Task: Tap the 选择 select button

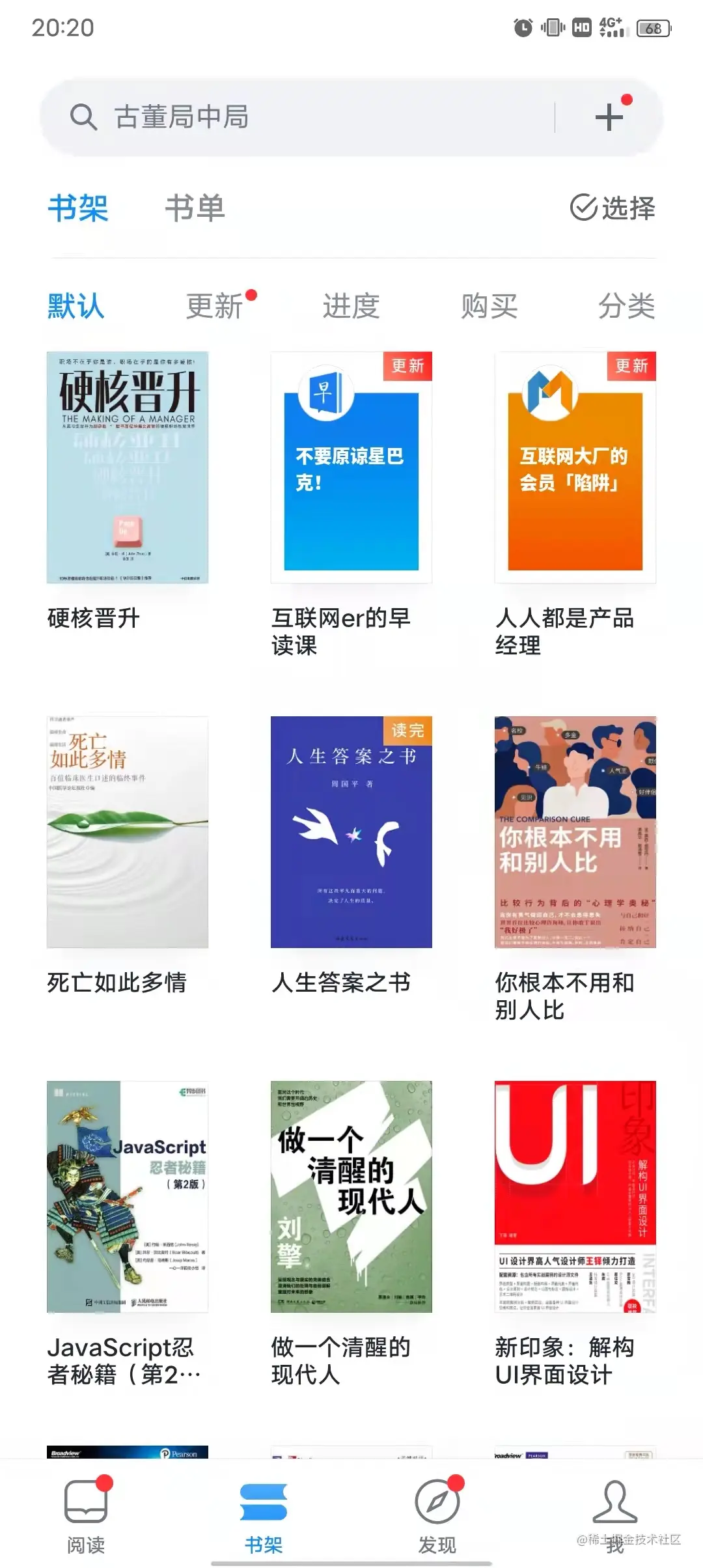Action: pos(613,208)
